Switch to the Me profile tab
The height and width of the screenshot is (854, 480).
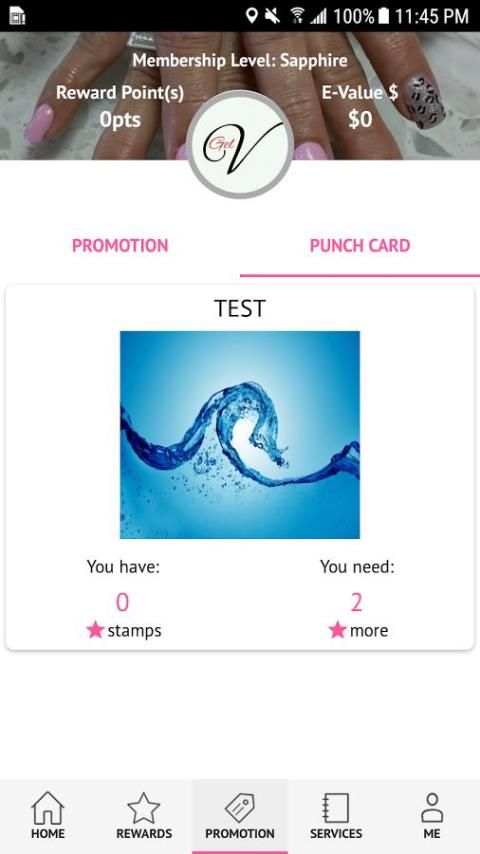point(432,816)
